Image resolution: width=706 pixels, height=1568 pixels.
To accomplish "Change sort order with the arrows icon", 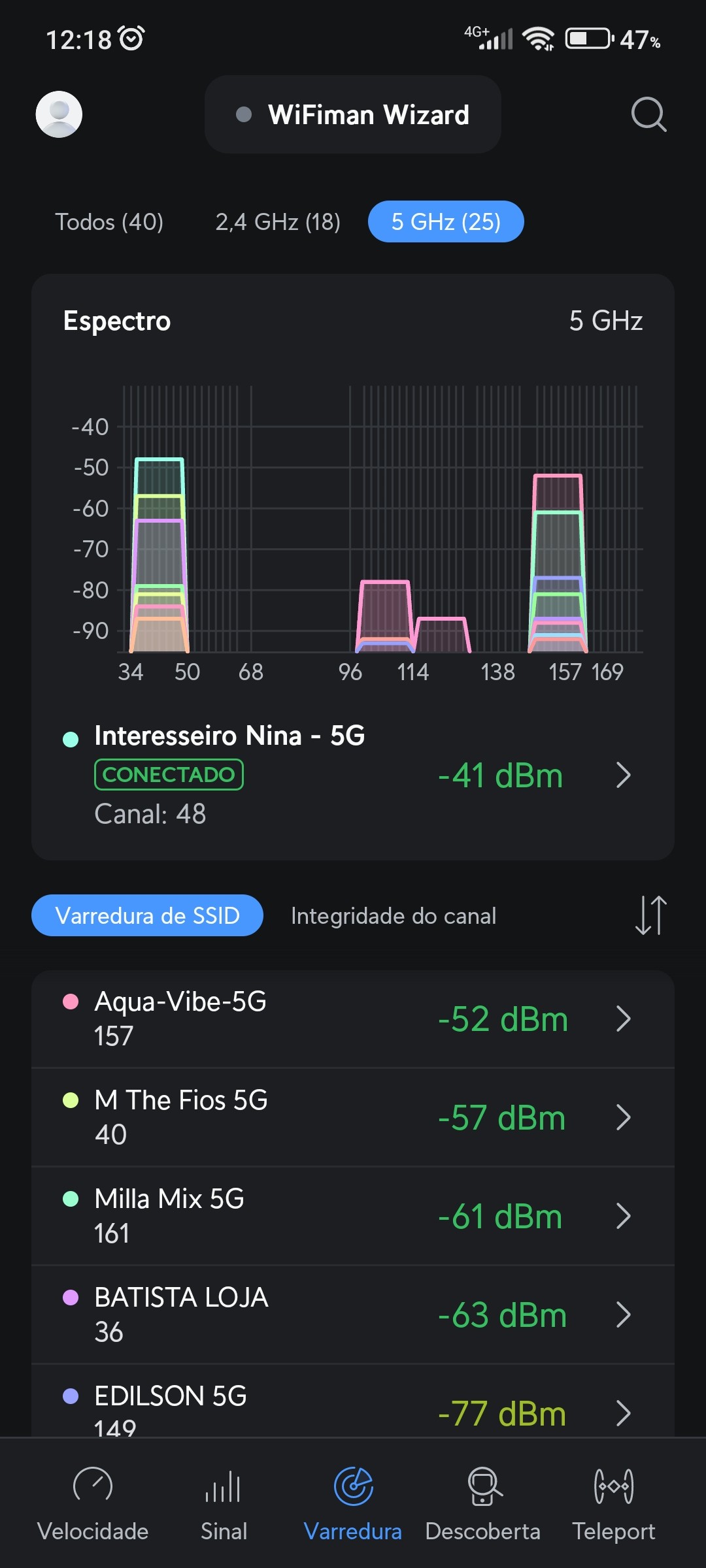I will point(650,915).
